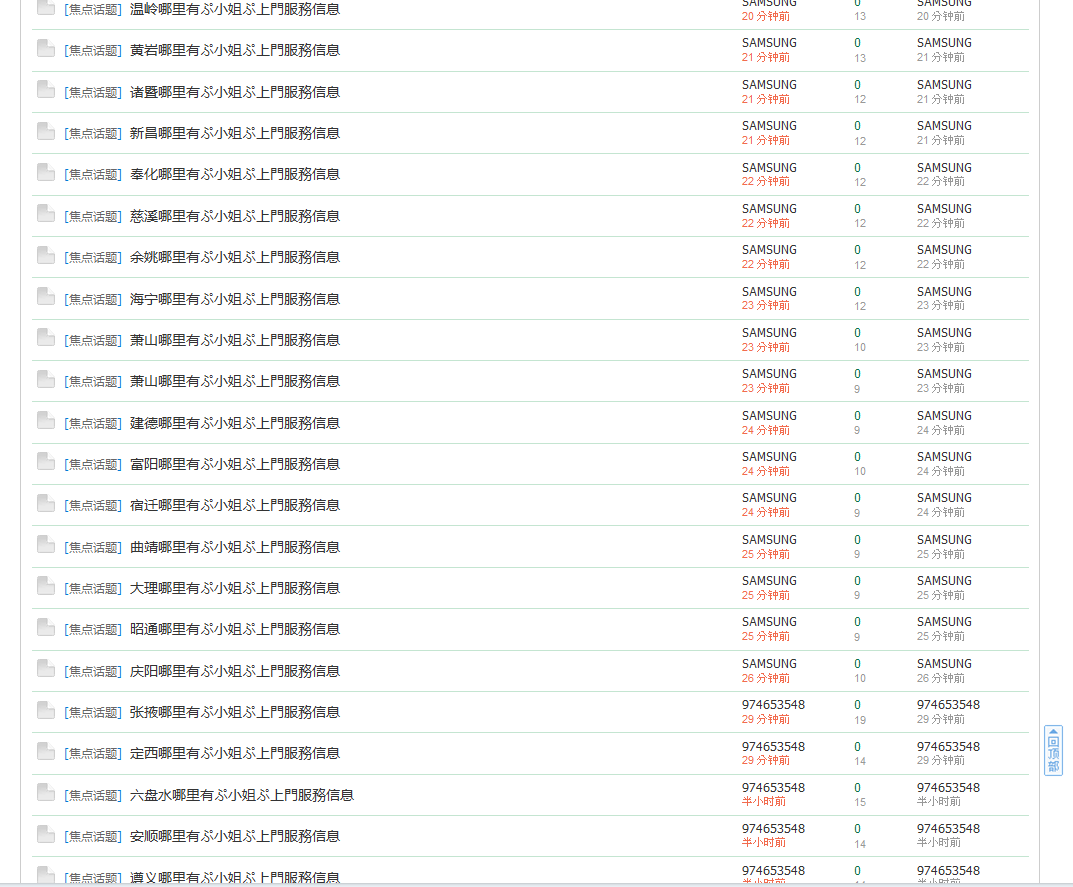
Task: Tap the folder icon beside the 安顺 thread
Action: click(46, 834)
